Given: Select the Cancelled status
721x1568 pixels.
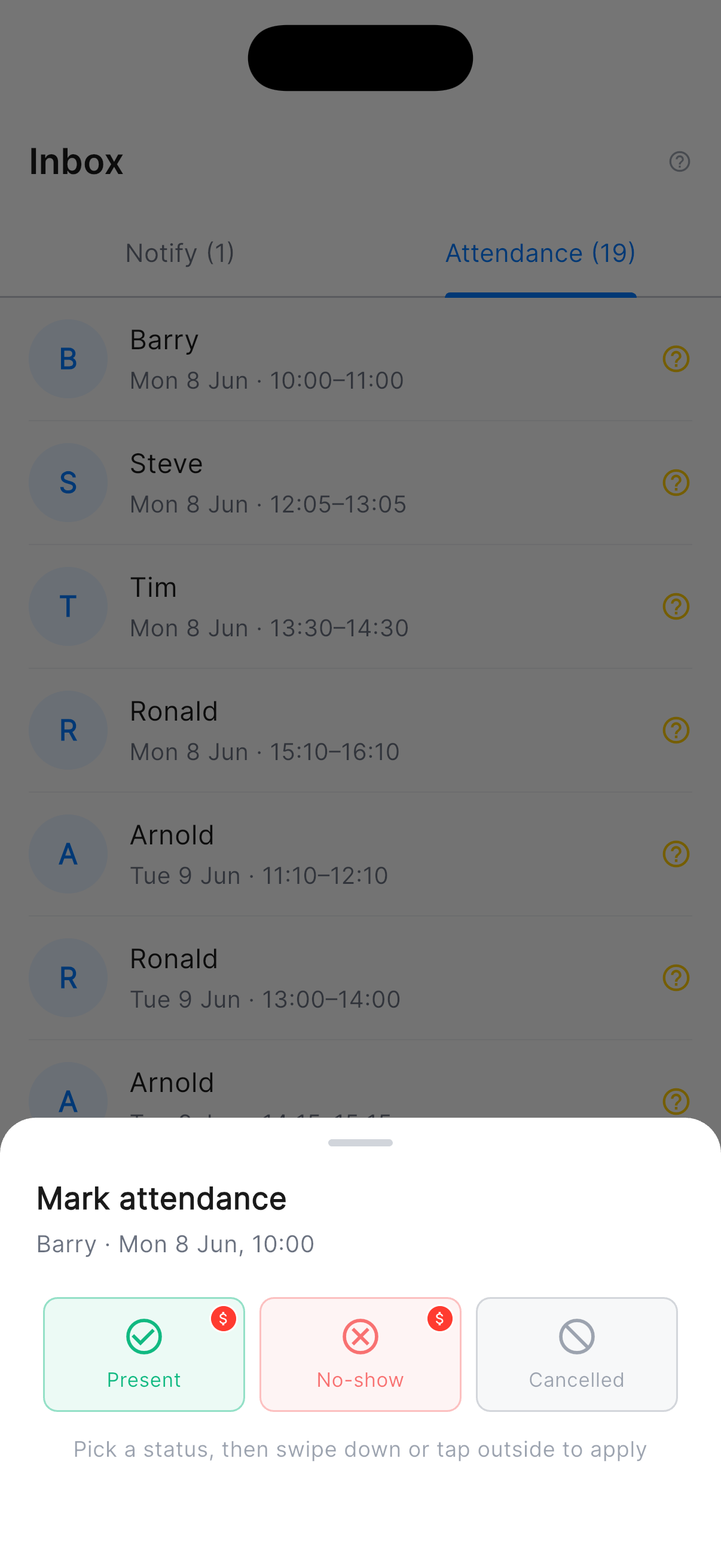Looking at the screenshot, I should [576, 1354].
